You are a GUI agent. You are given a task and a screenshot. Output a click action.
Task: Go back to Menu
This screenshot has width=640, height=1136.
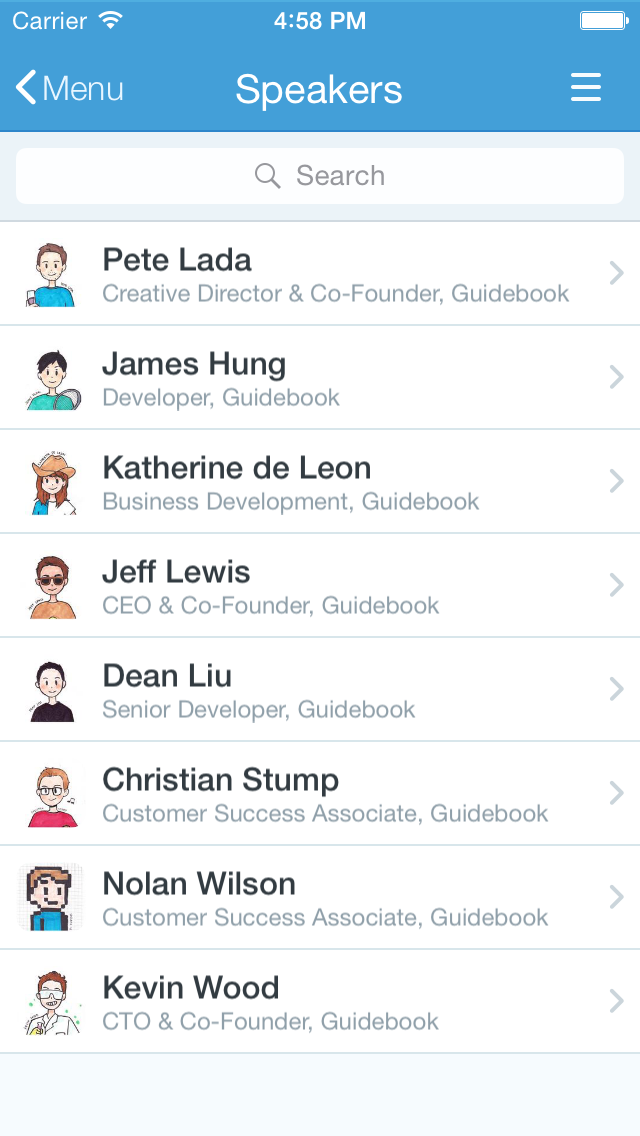point(70,88)
